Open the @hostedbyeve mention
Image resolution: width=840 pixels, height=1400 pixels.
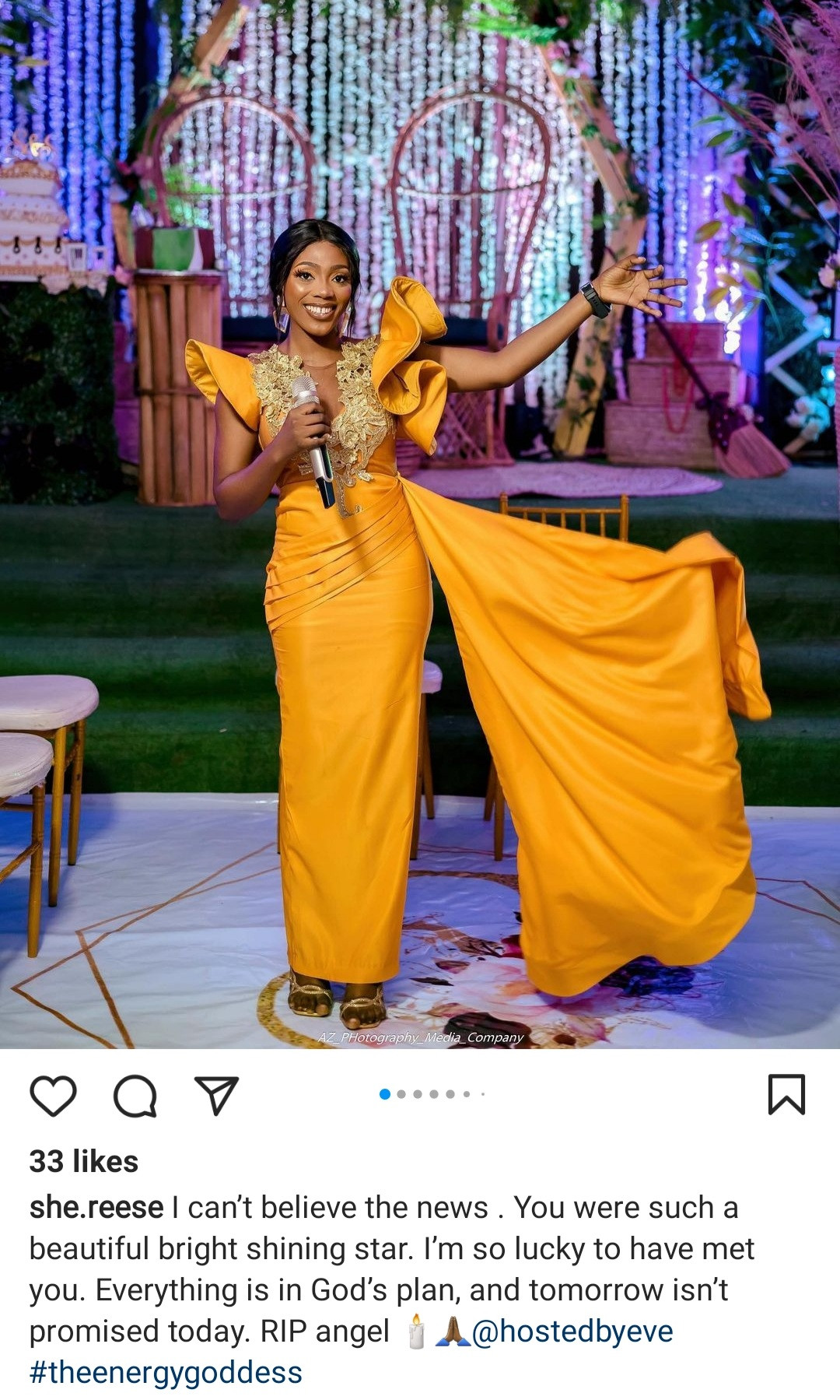[x=572, y=1332]
